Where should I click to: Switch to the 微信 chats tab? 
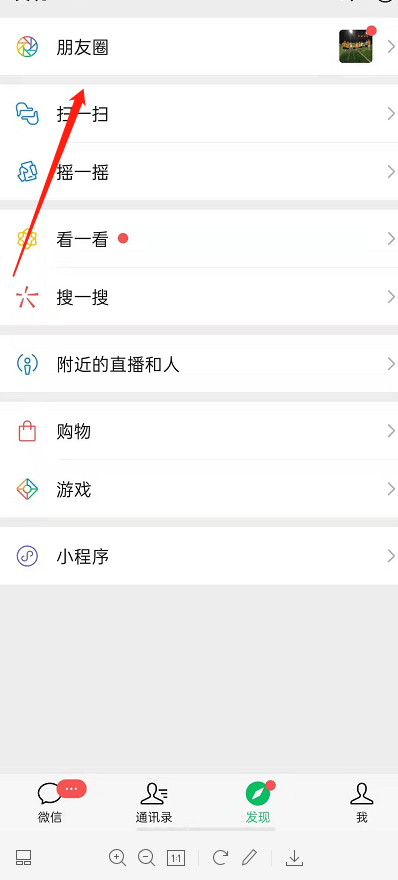coord(51,802)
